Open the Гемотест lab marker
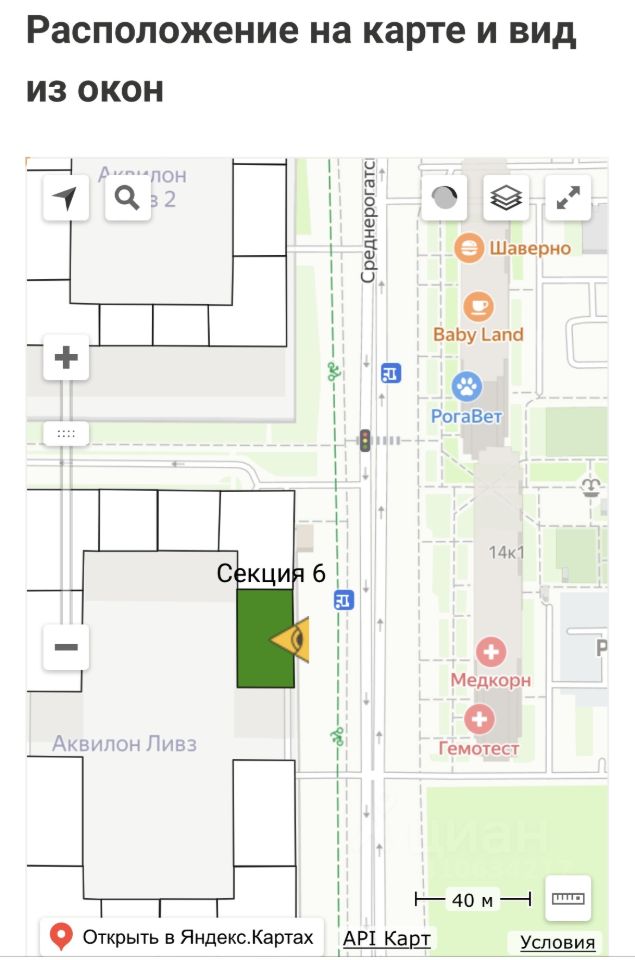This screenshot has width=635, height=960. (x=480, y=719)
